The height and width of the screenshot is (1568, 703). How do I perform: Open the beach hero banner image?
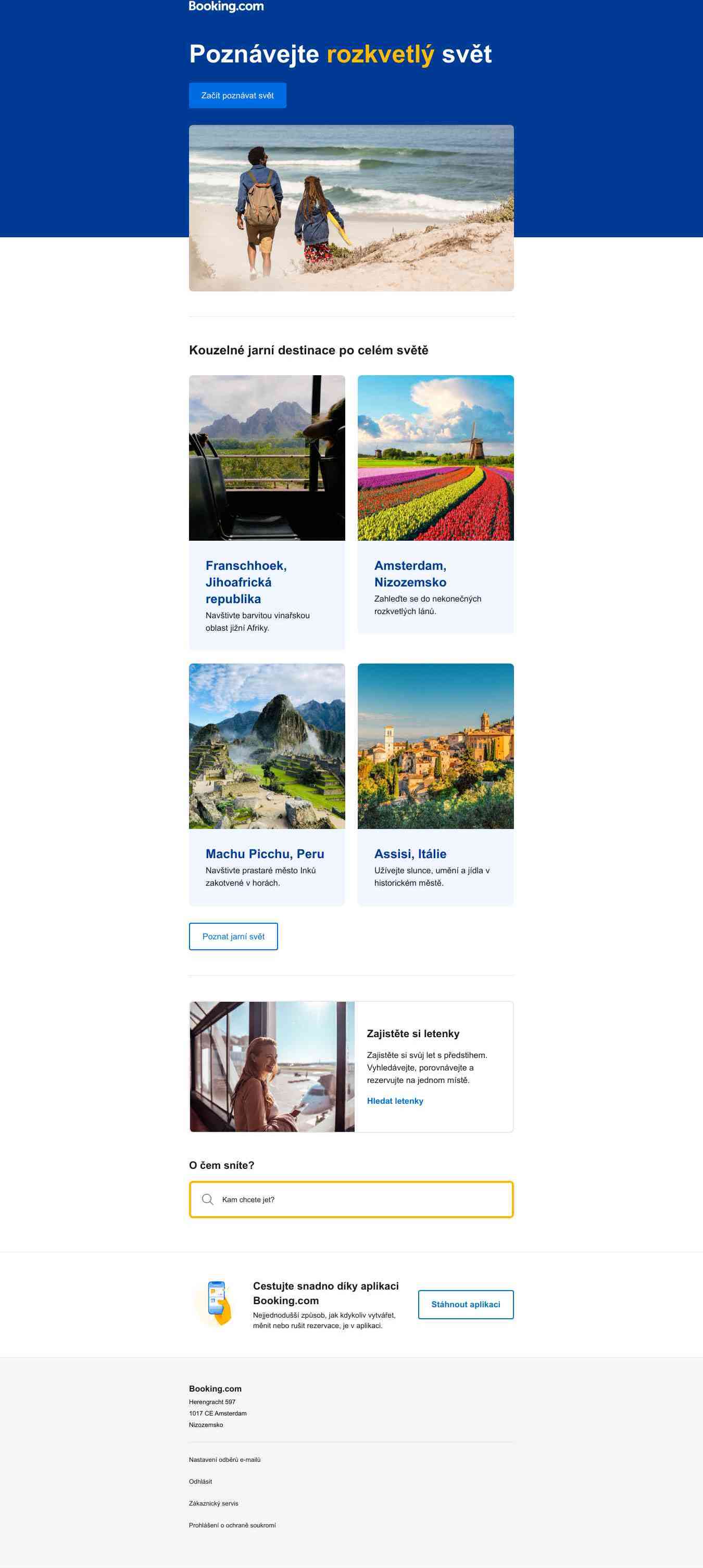click(x=351, y=208)
